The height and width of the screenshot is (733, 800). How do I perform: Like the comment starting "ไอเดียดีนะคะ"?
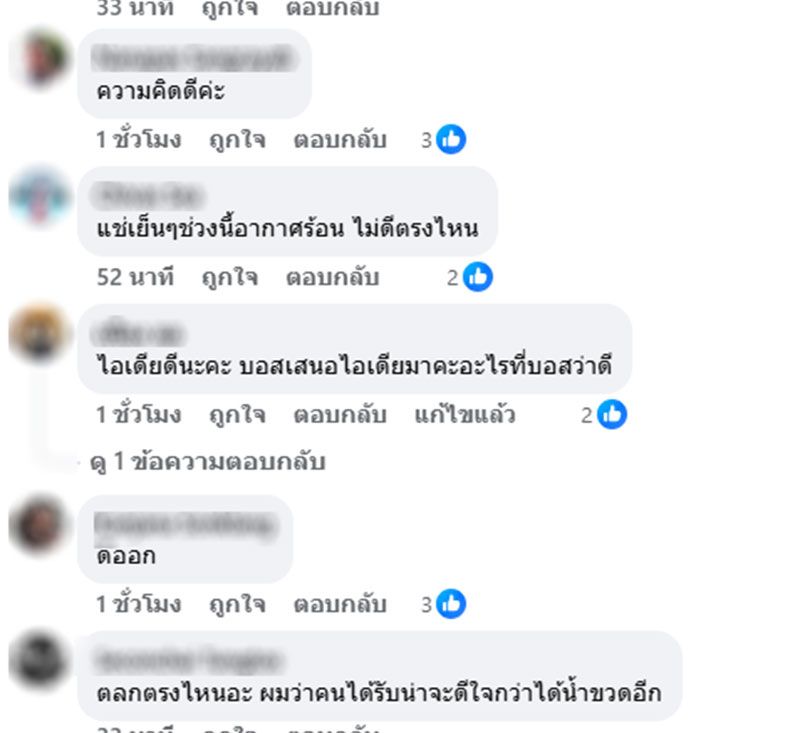237,414
